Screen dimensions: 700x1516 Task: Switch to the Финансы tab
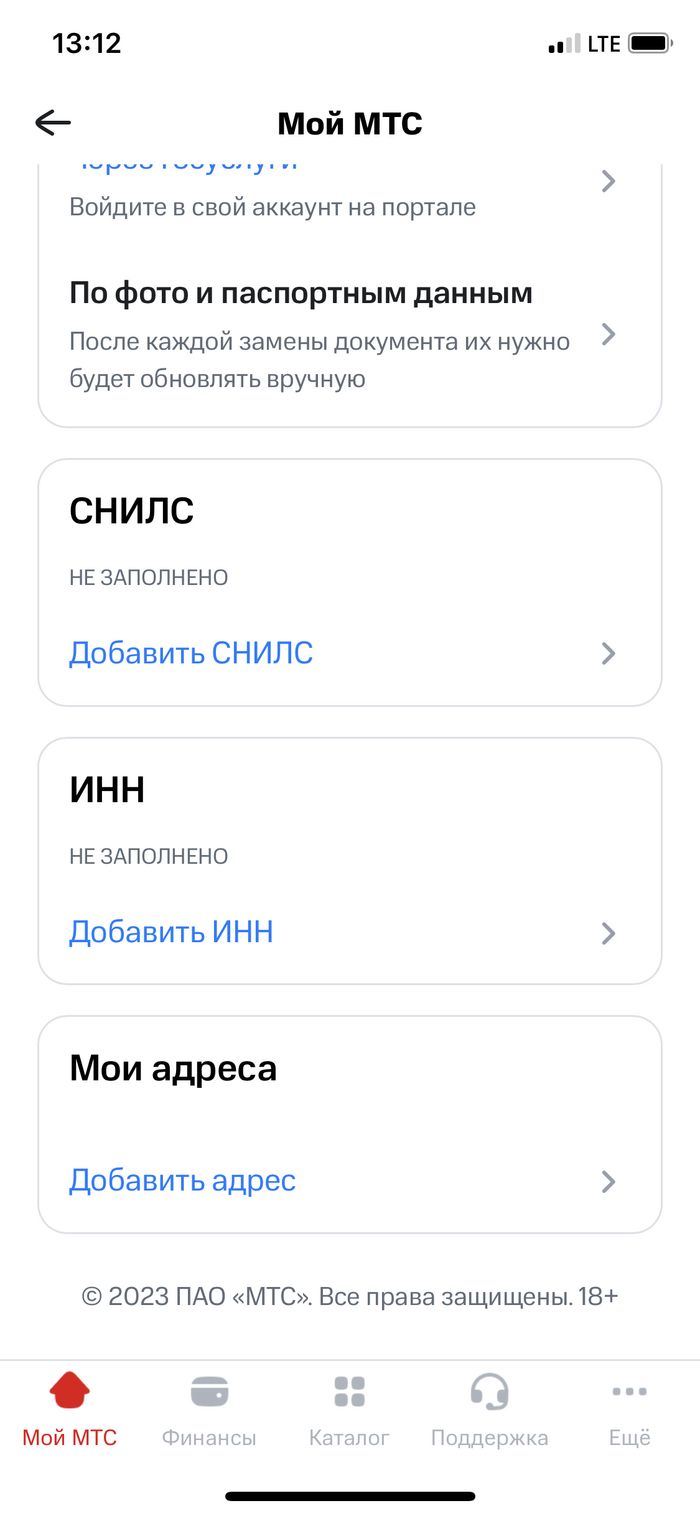pos(209,1410)
